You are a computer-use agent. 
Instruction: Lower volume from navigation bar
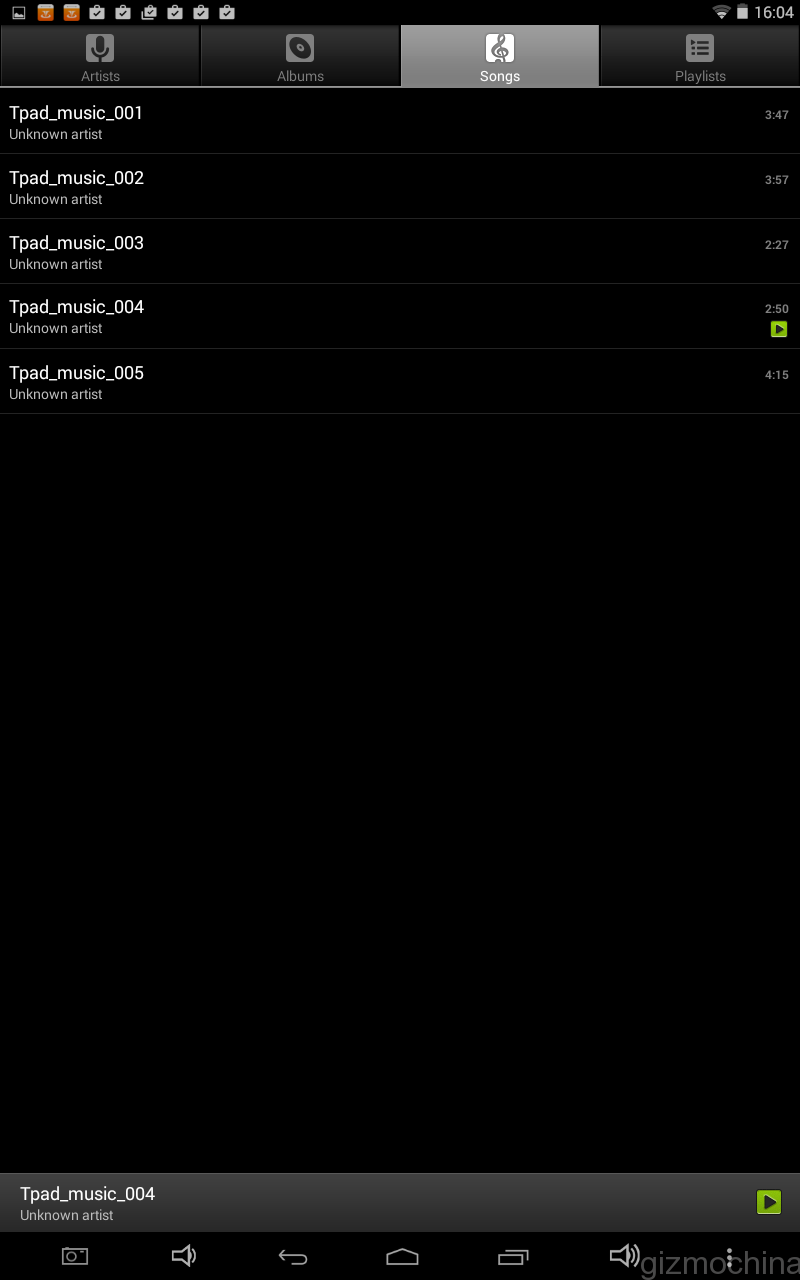[x=183, y=1256]
